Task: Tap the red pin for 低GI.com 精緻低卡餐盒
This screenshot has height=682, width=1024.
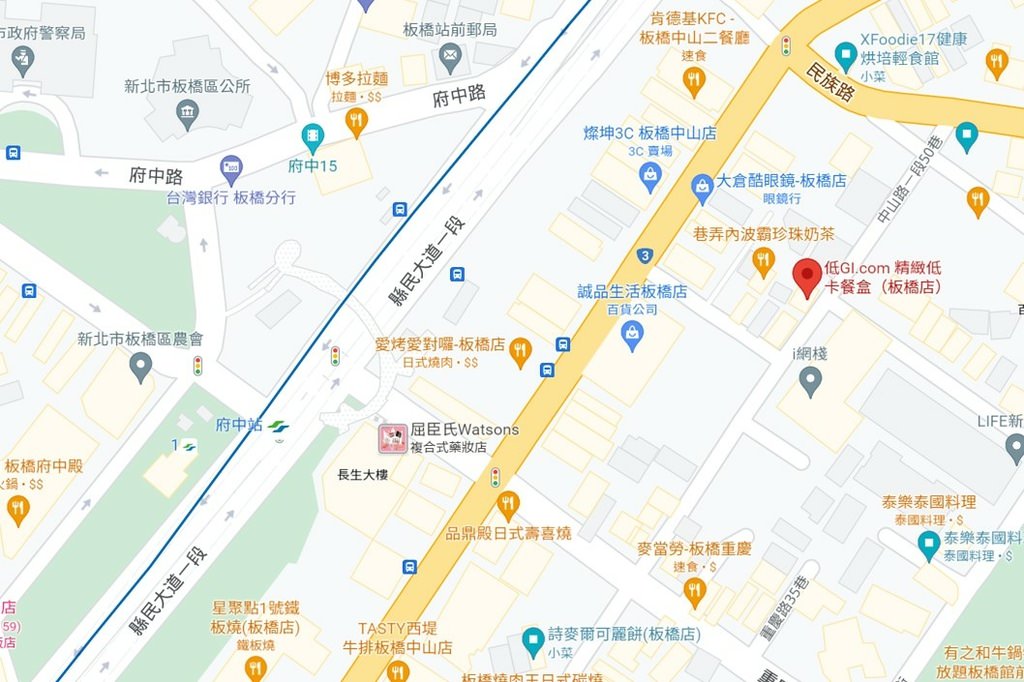Action: pos(806,278)
